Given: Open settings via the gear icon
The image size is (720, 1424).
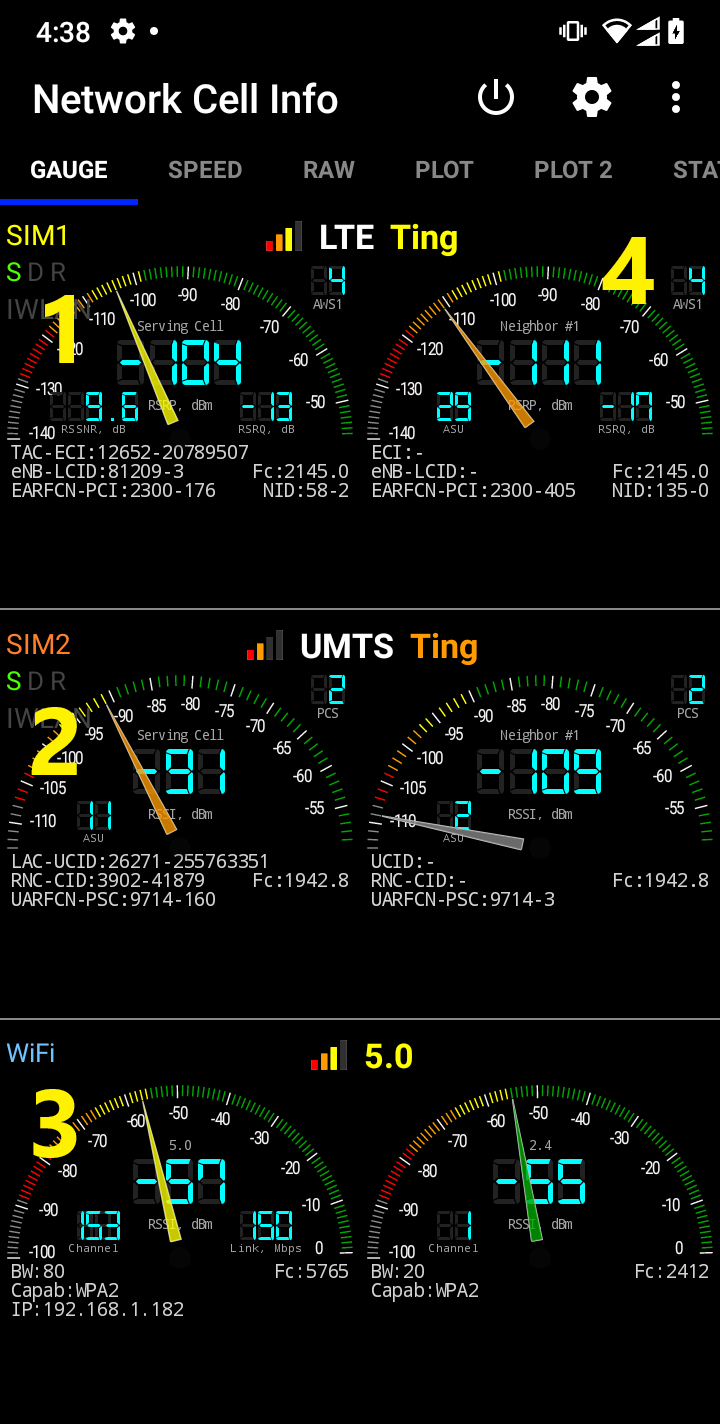Looking at the screenshot, I should [x=591, y=98].
